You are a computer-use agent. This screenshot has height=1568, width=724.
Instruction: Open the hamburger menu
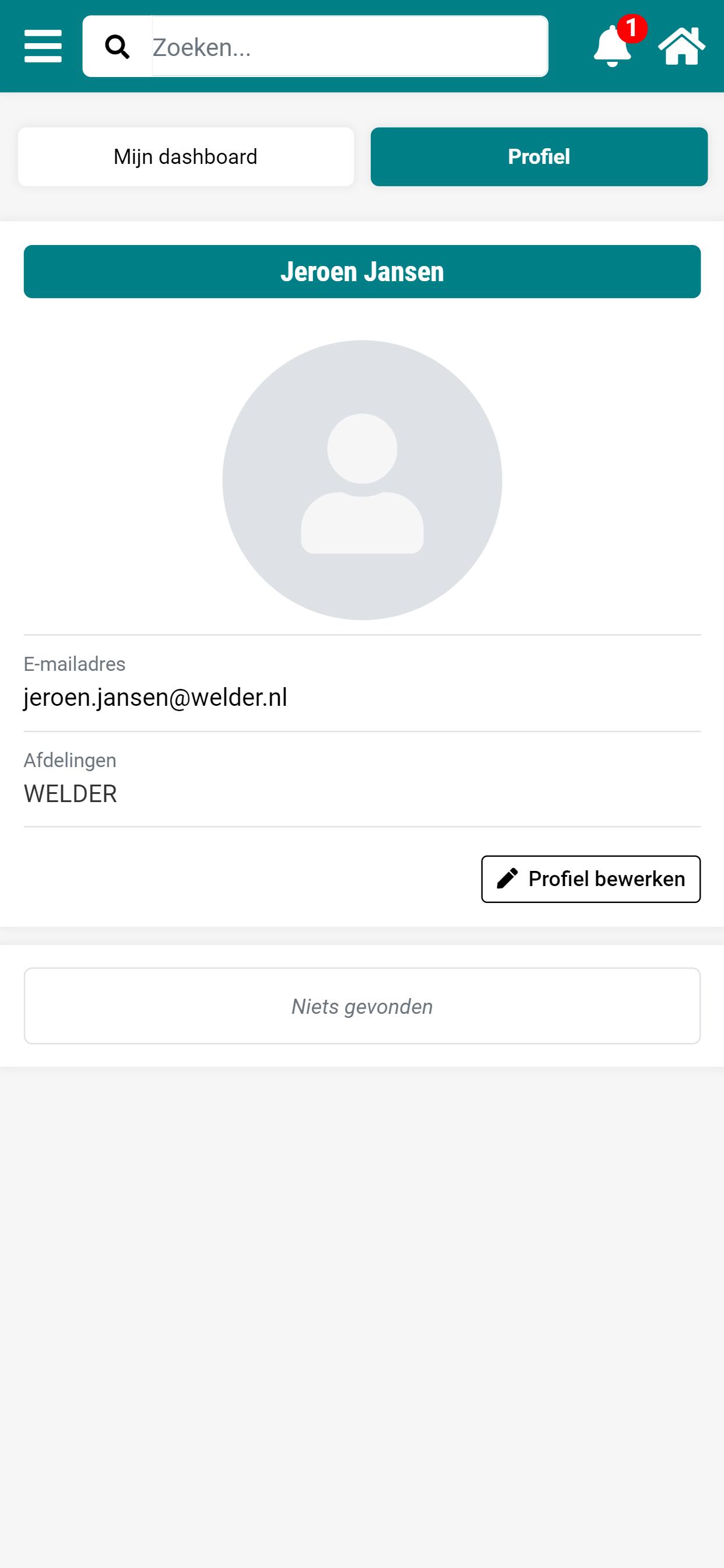pyautogui.click(x=43, y=46)
